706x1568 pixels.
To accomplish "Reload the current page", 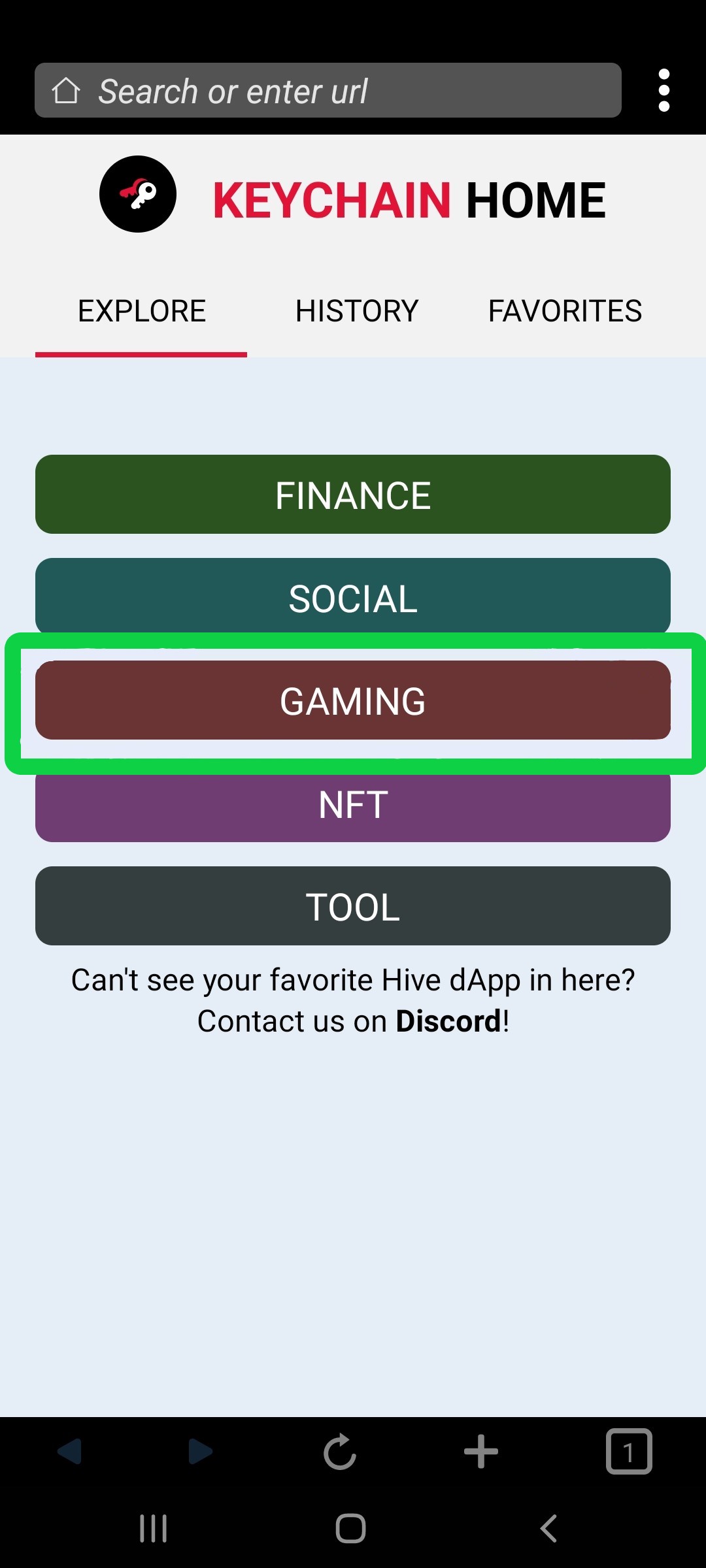I will point(340,1452).
